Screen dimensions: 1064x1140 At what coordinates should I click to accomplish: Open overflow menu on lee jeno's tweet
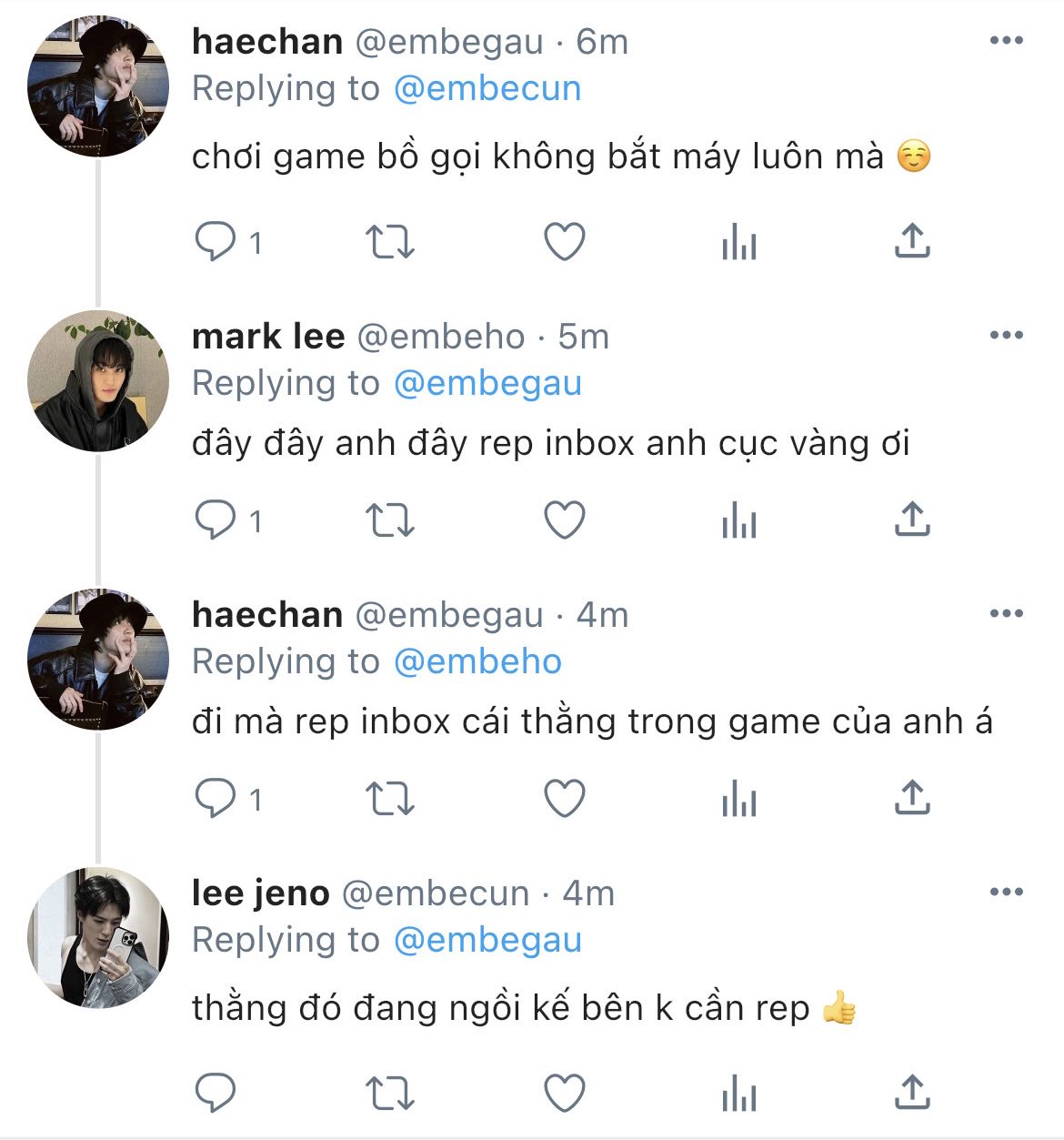click(1006, 893)
